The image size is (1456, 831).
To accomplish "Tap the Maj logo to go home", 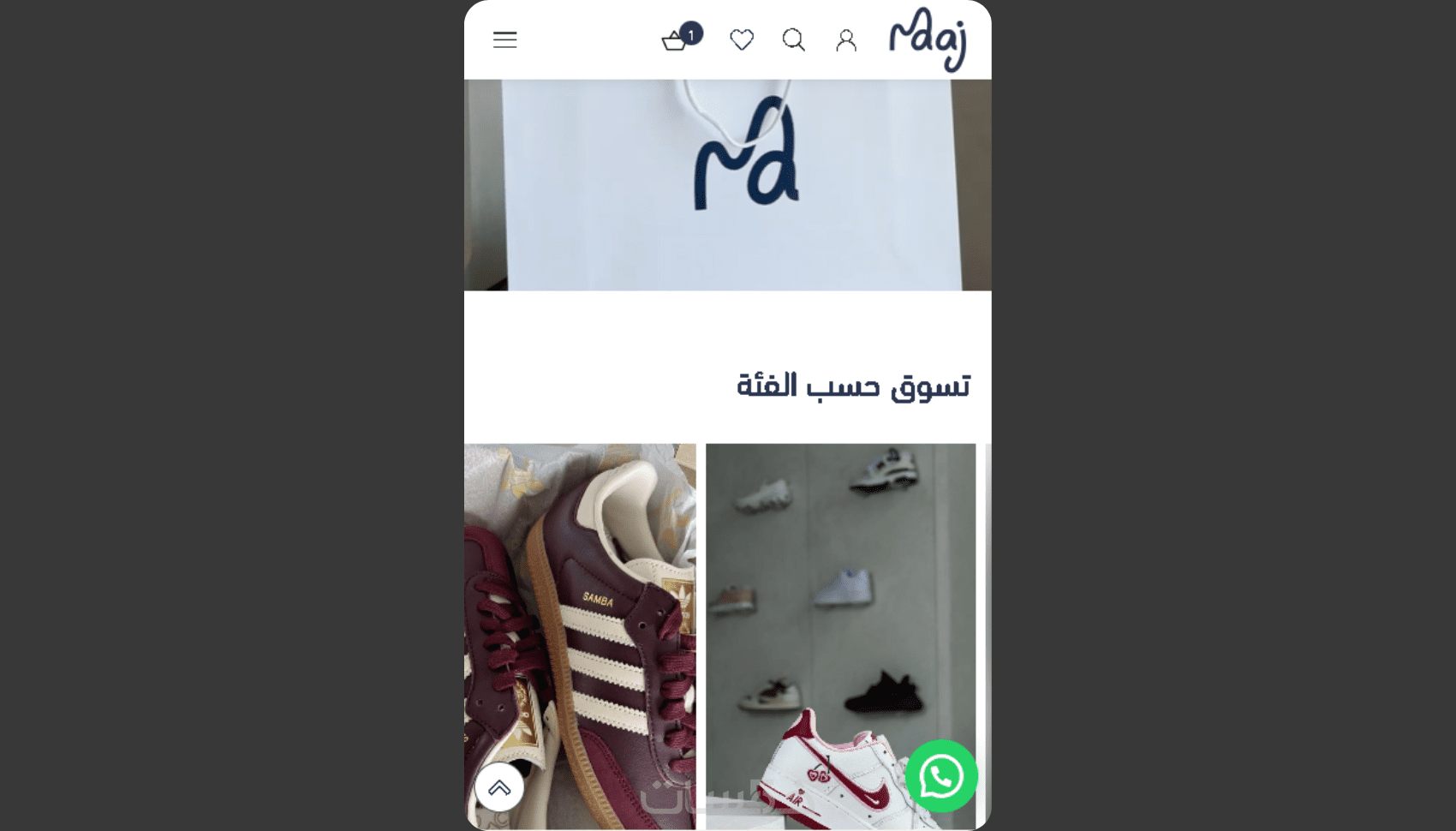I will click(928, 39).
